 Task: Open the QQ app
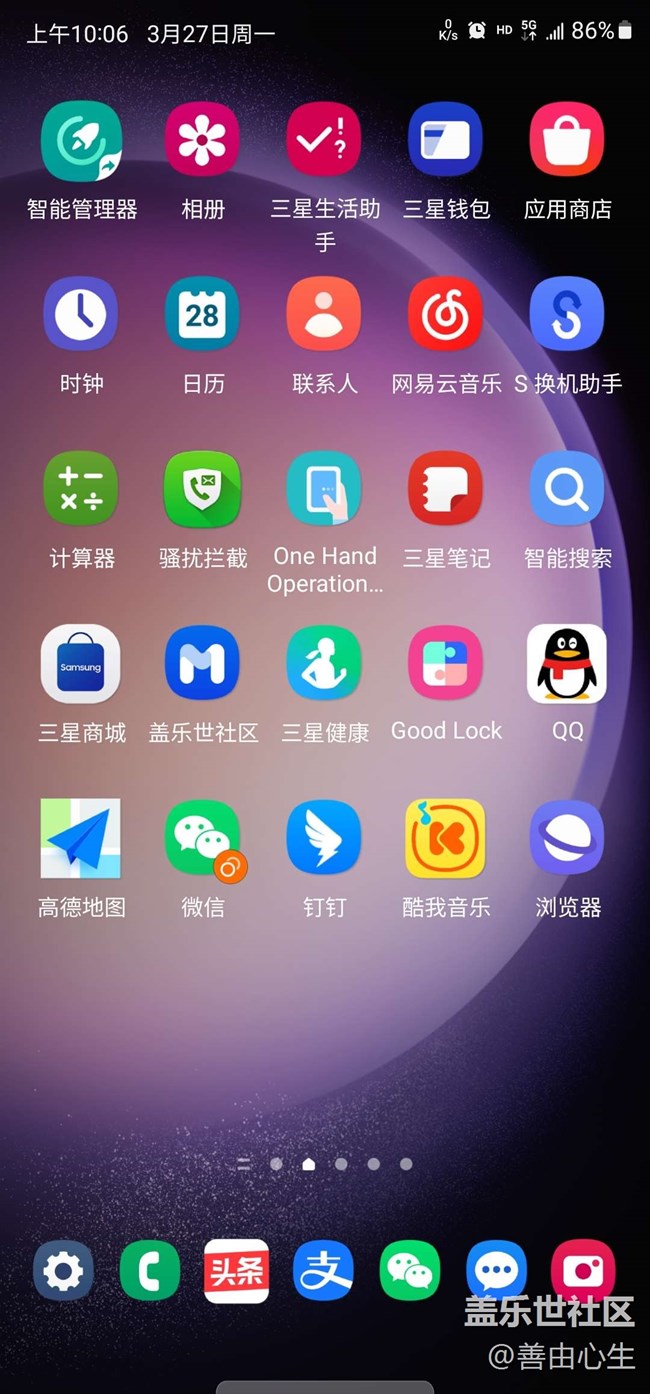click(x=567, y=664)
